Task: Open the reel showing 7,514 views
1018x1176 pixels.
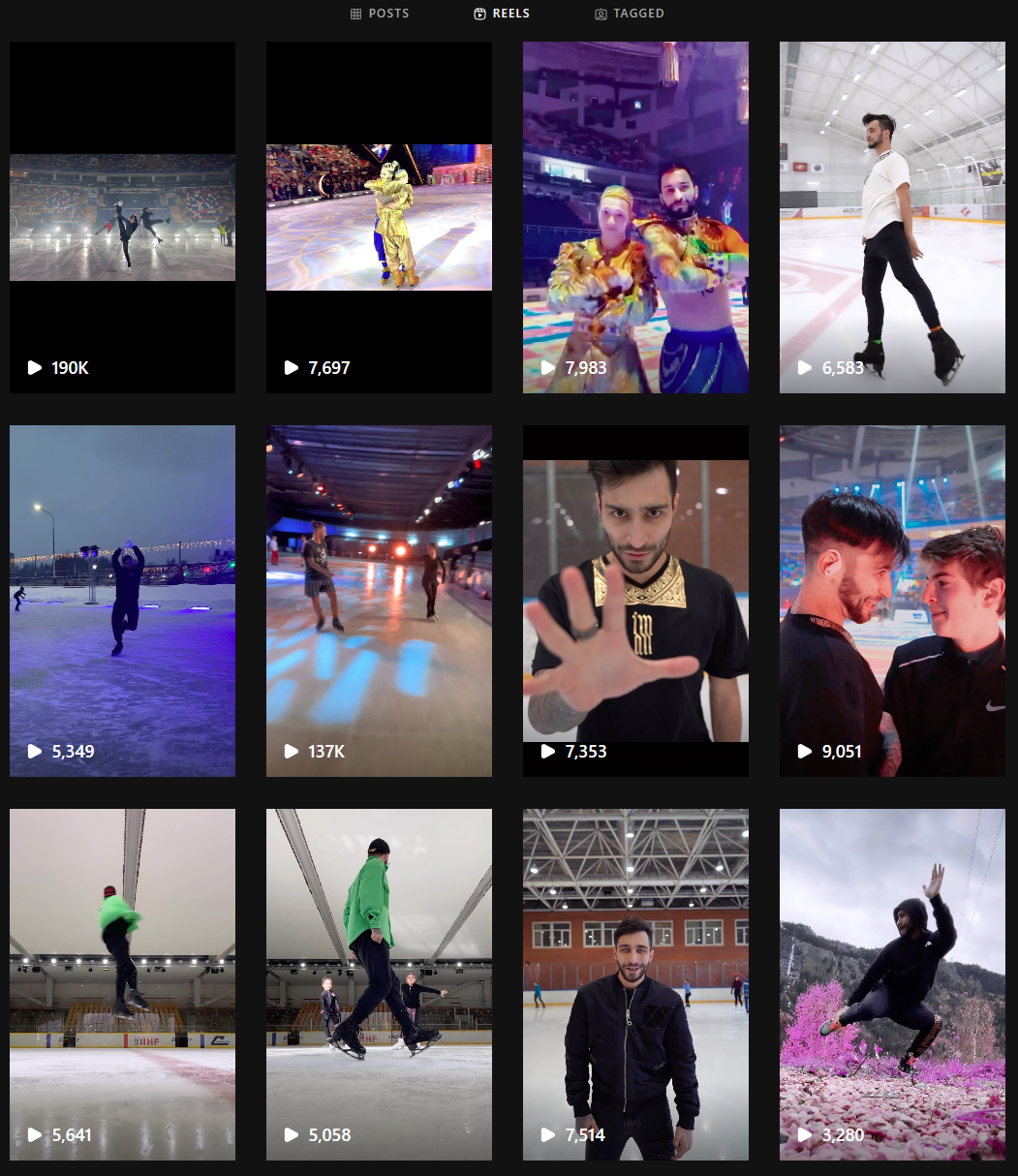Action: 635,984
